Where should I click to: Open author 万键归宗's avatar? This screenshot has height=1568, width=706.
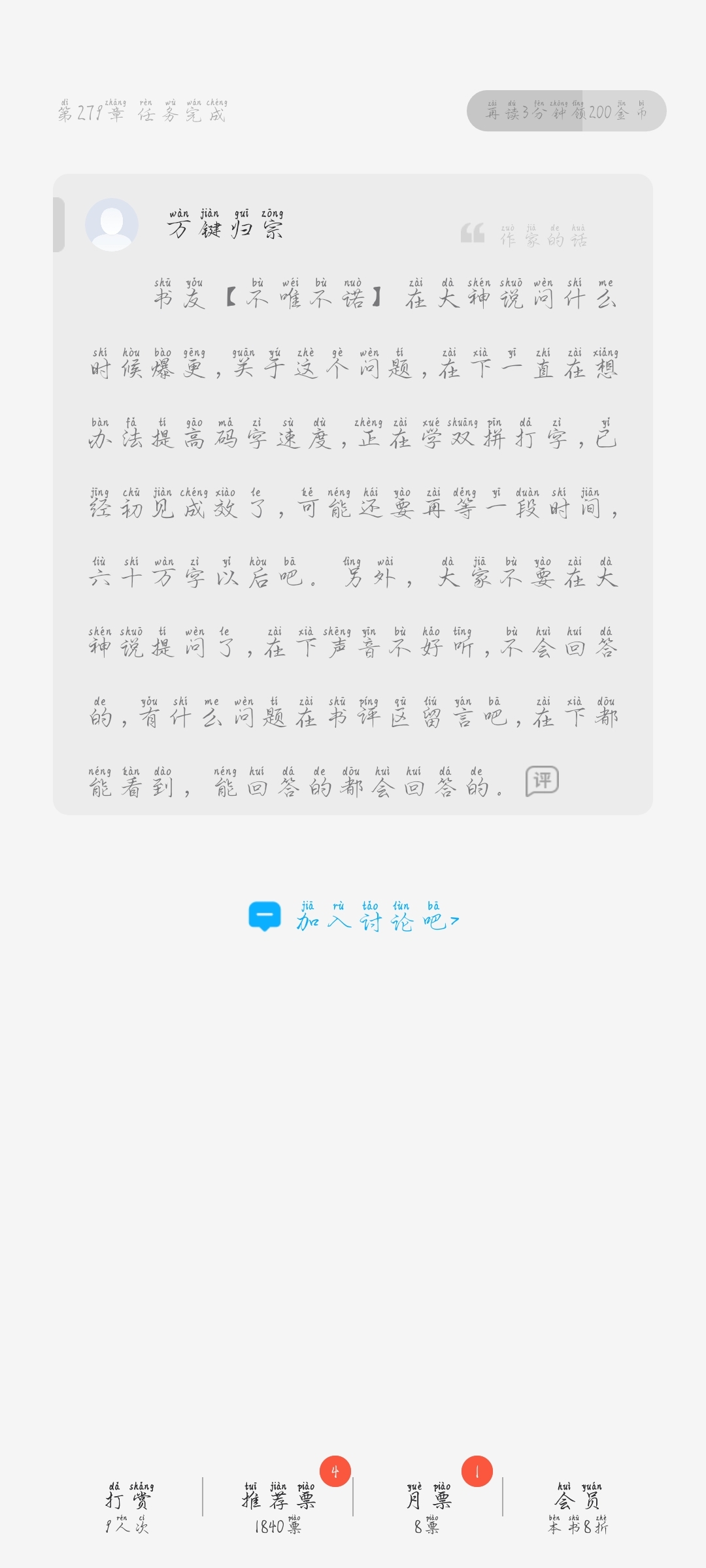click(112, 224)
